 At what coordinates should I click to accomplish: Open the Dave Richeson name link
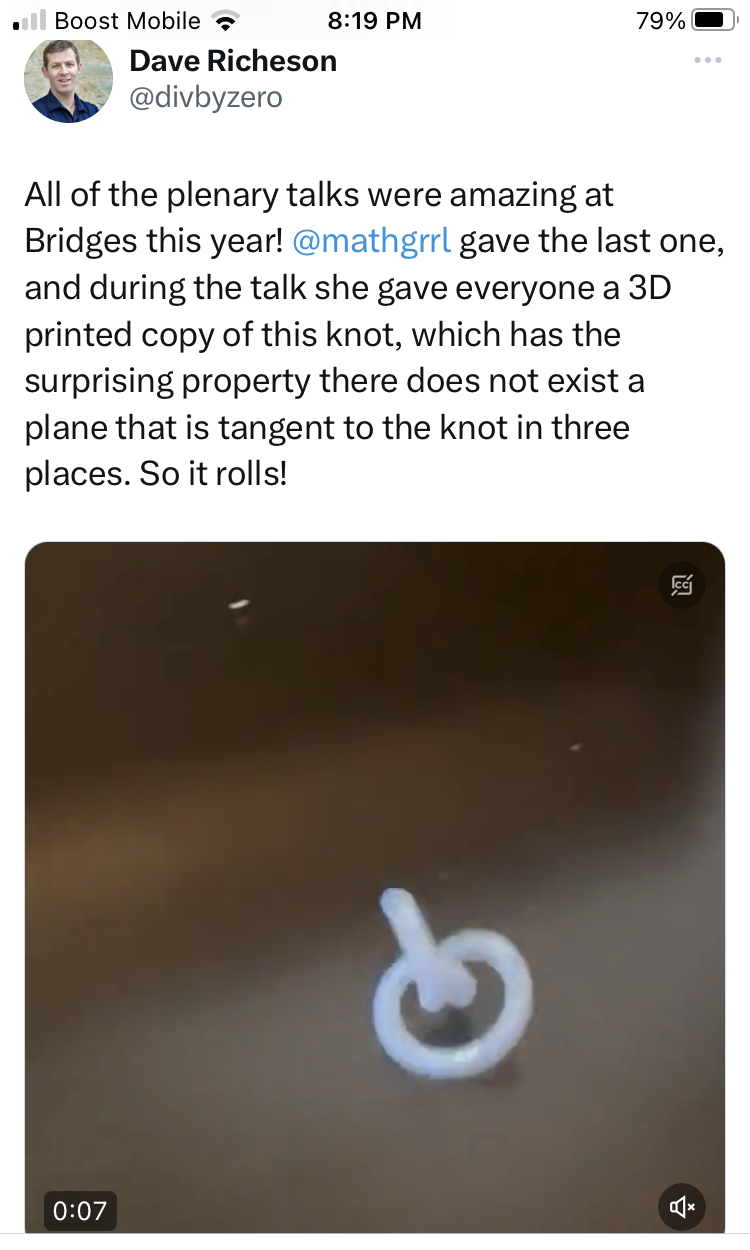click(233, 61)
